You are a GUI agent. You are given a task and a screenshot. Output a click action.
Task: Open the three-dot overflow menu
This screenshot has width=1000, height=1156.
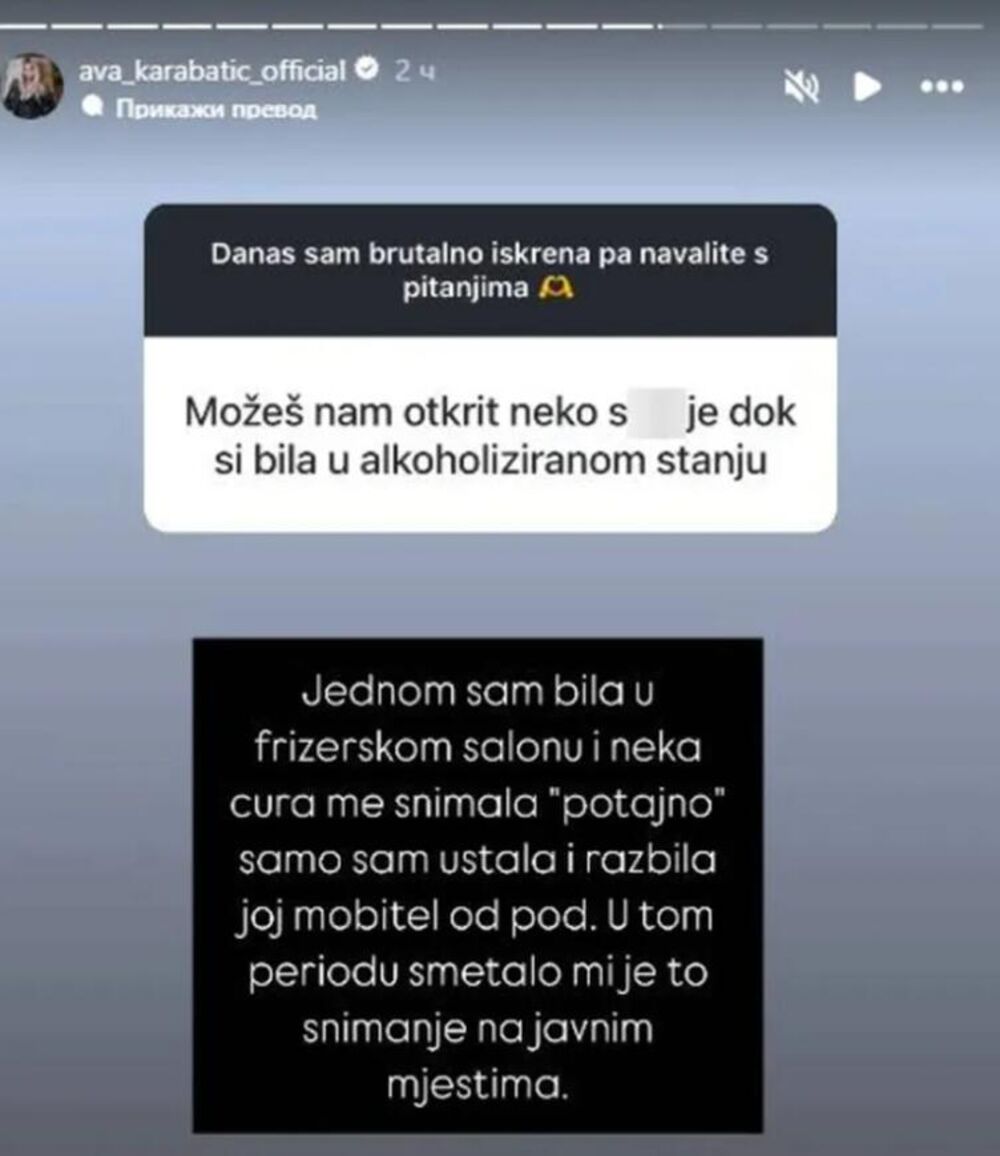coord(941,88)
